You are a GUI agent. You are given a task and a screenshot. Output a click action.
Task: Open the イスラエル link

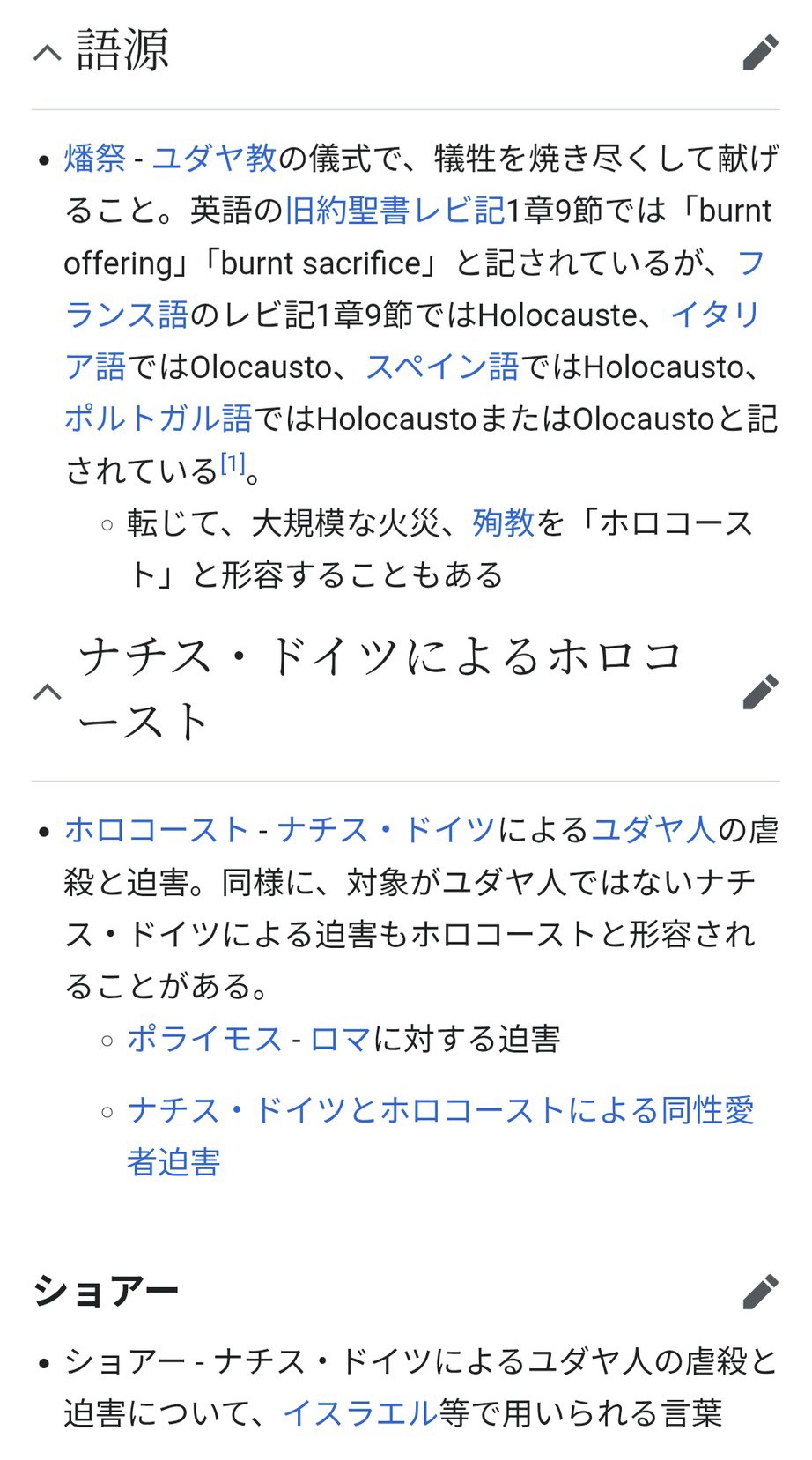[360, 1413]
